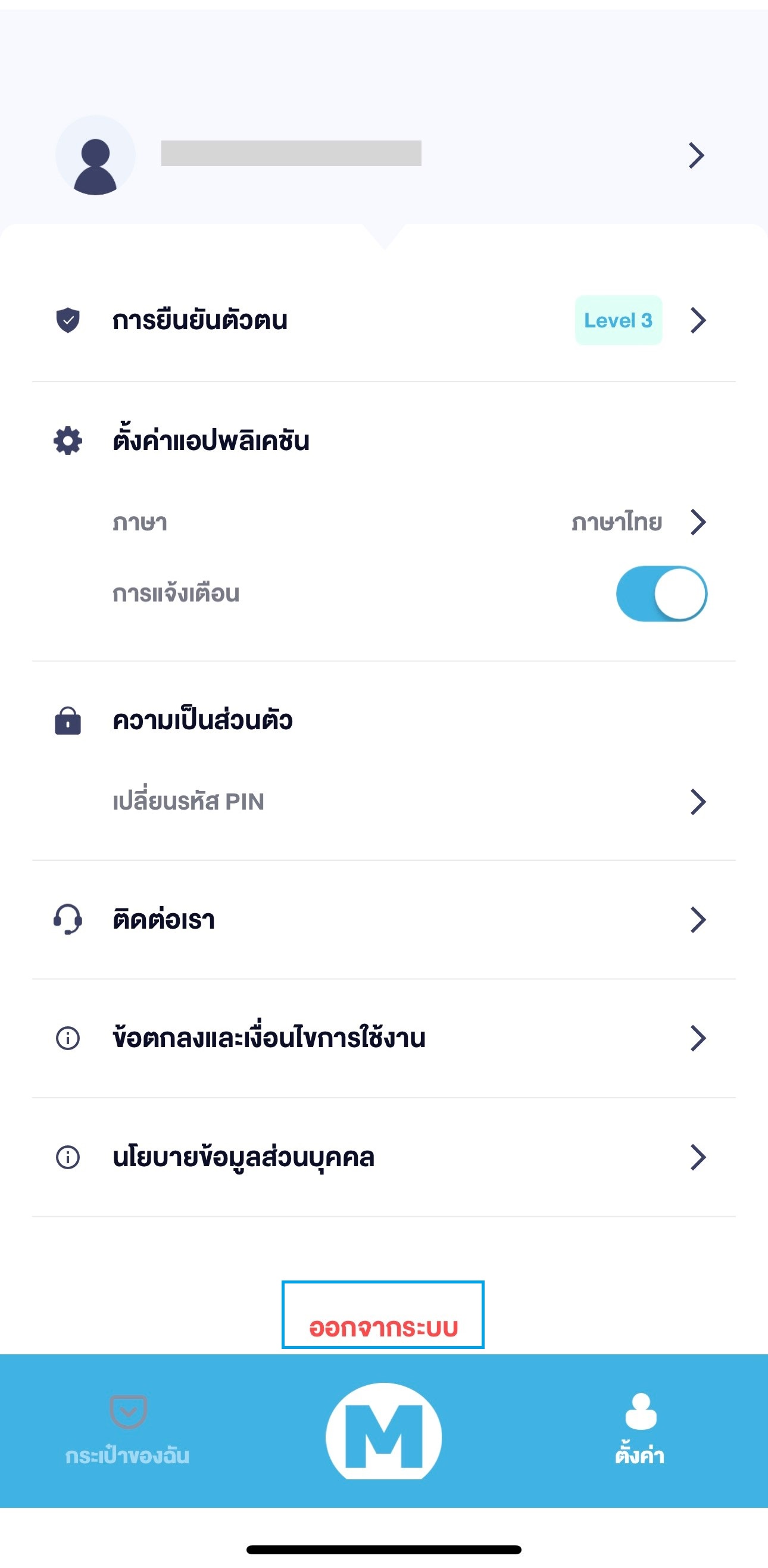Go to the center M home button
The height and width of the screenshot is (1568, 768).
tap(383, 1433)
